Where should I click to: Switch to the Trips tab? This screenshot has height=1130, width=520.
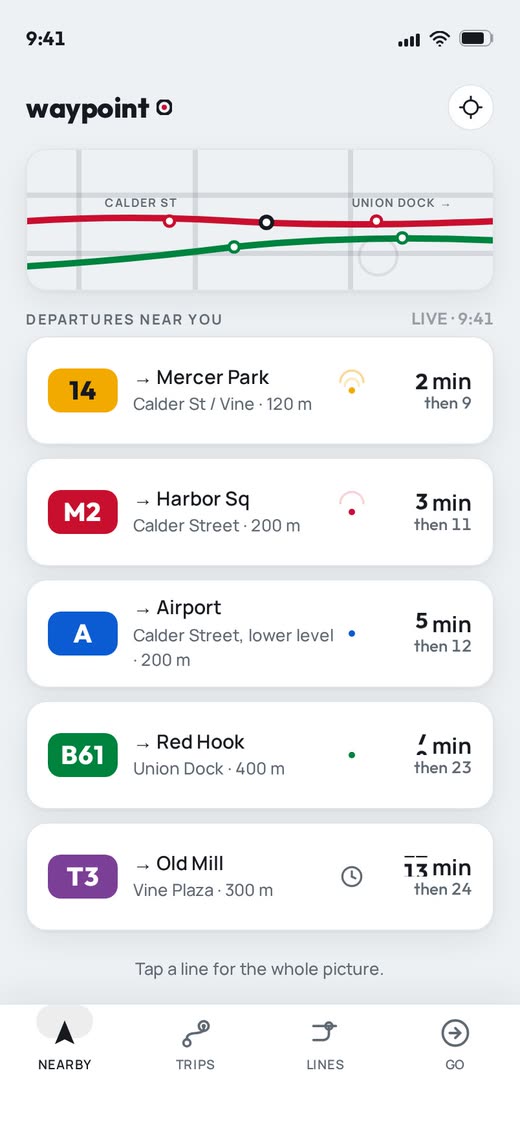pyautogui.click(x=195, y=1044)
